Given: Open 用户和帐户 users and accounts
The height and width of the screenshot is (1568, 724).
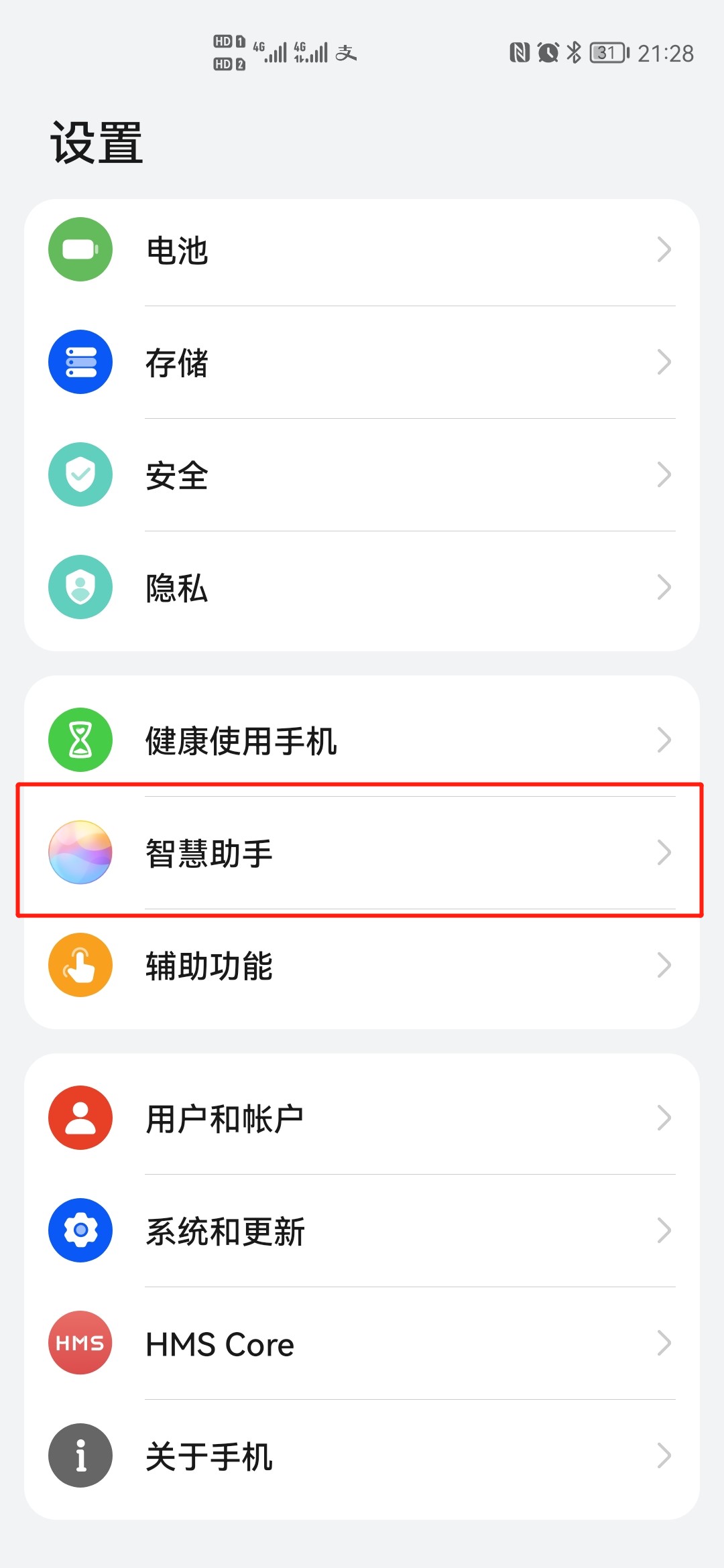Looking at the screenshot, I should tap(362, 1118).
